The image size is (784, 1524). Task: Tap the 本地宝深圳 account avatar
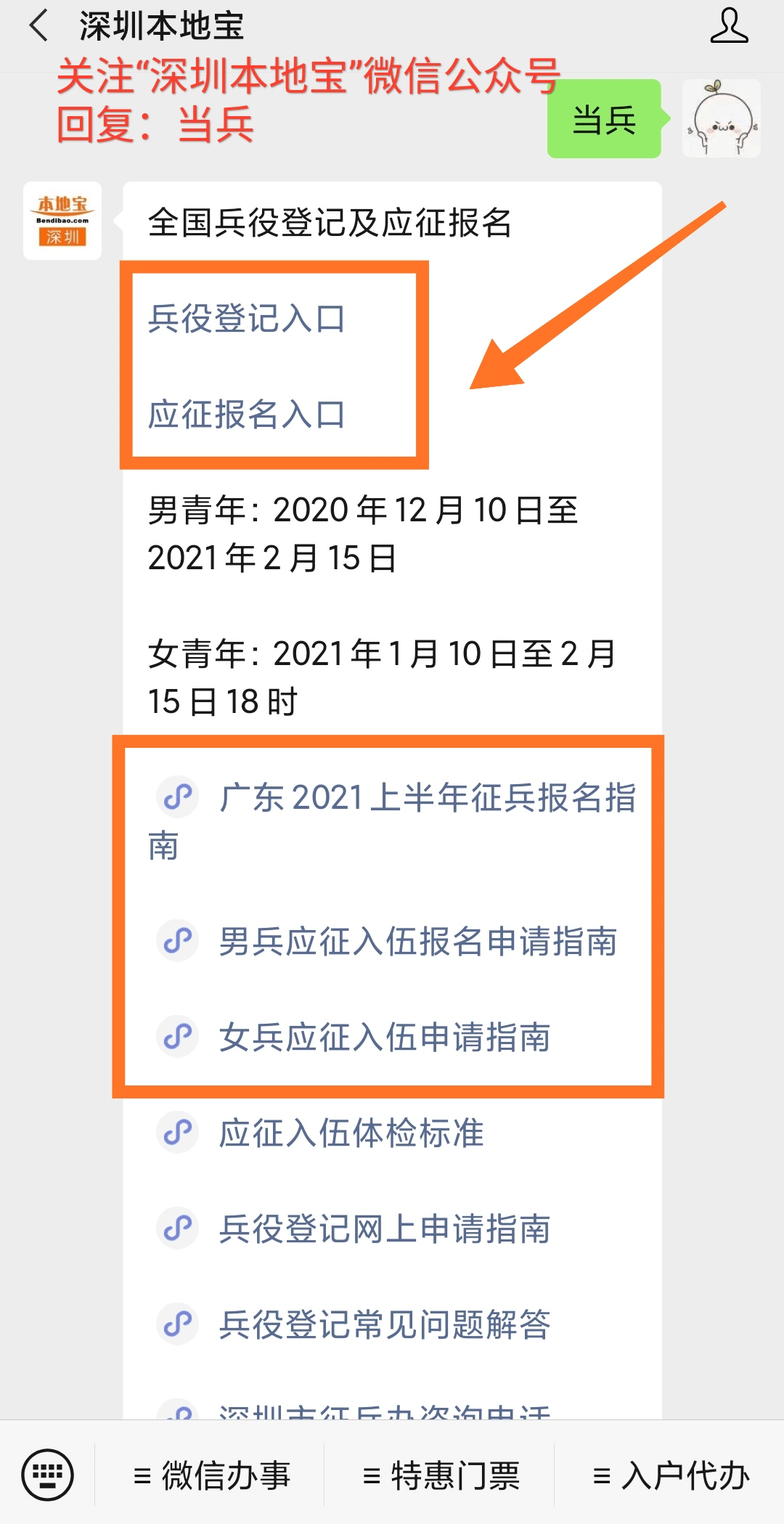pos(62,221)
